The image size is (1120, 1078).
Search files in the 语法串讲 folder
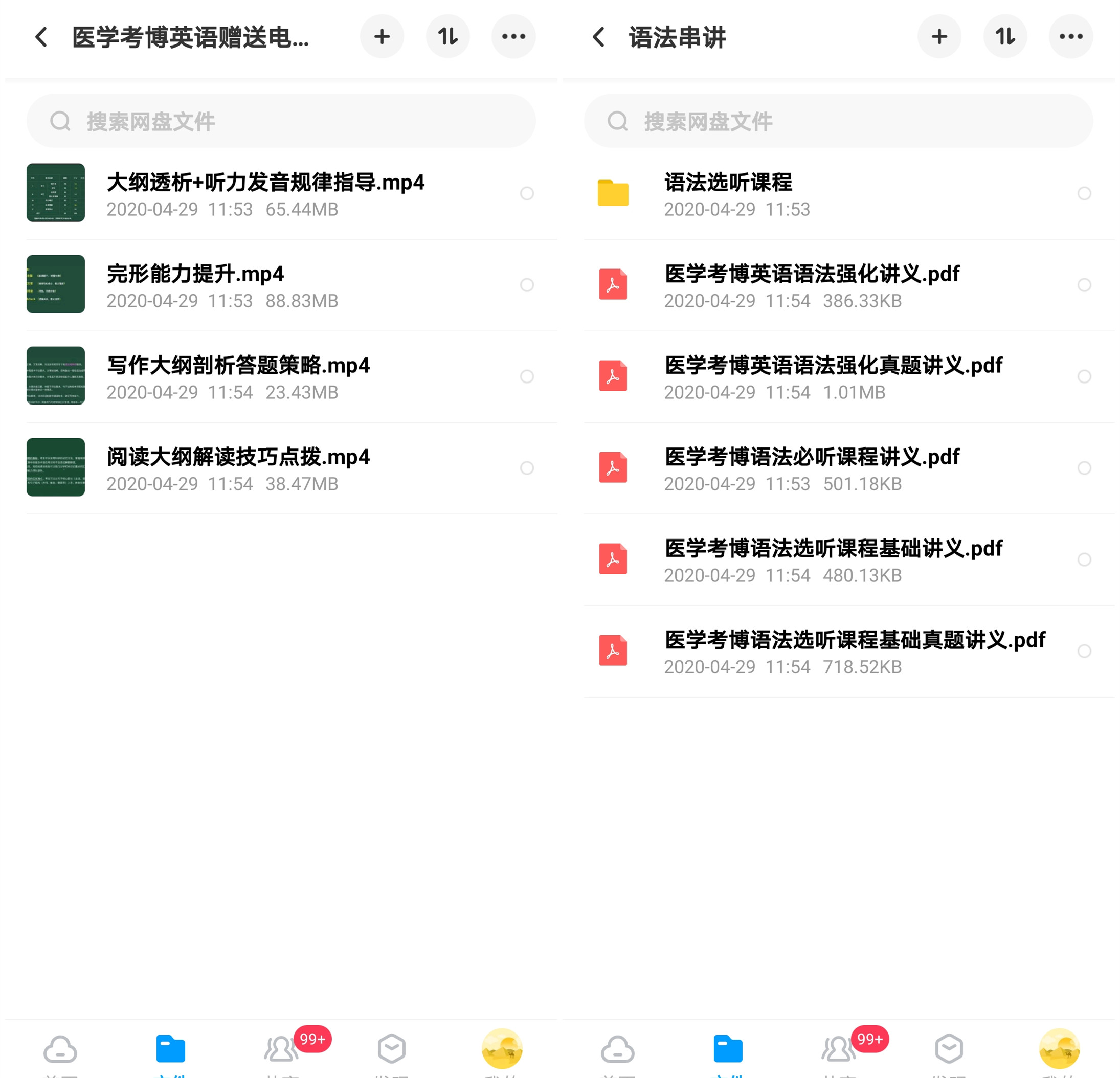[838, 121]
